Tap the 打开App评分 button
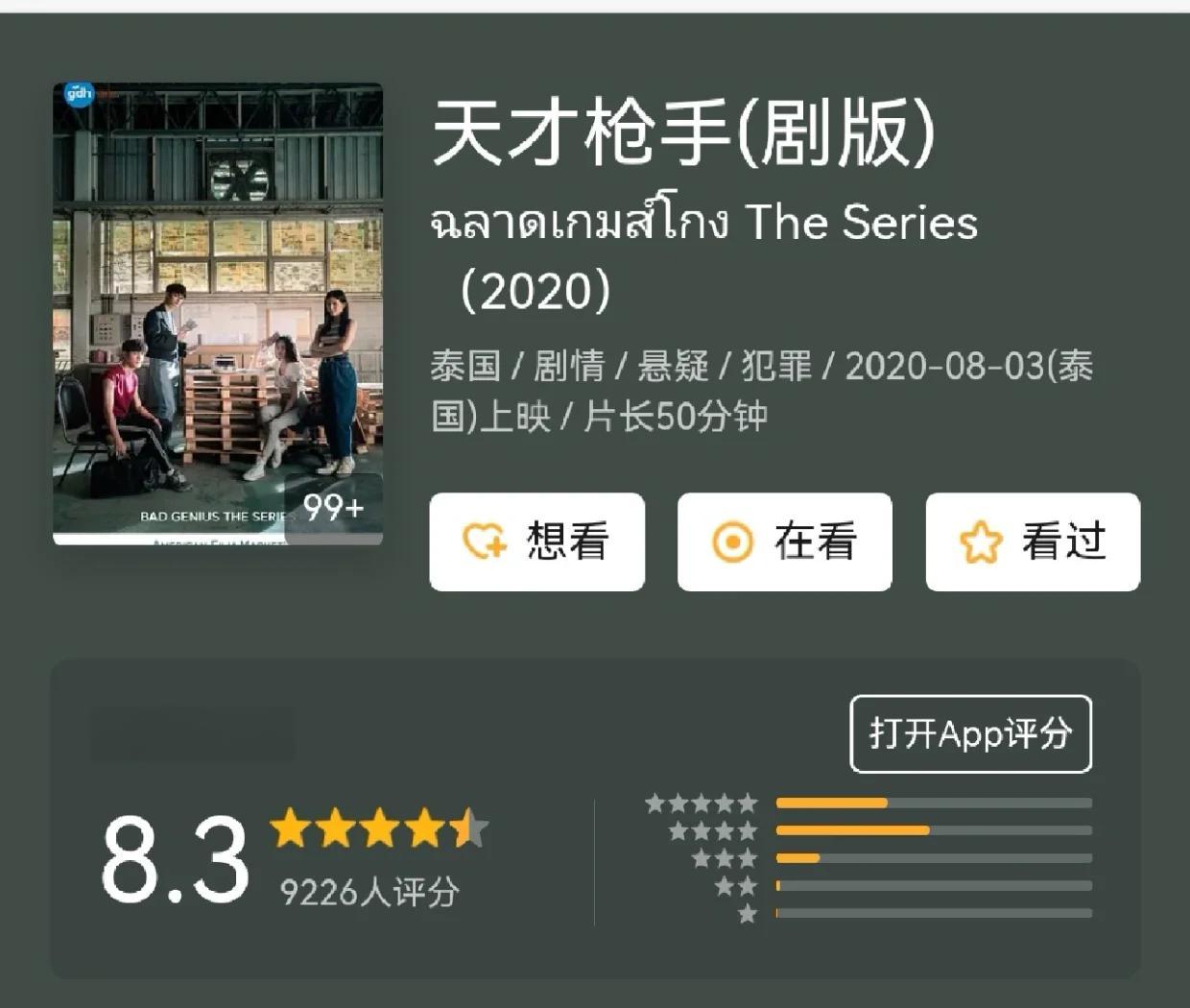 pos(970,733)
